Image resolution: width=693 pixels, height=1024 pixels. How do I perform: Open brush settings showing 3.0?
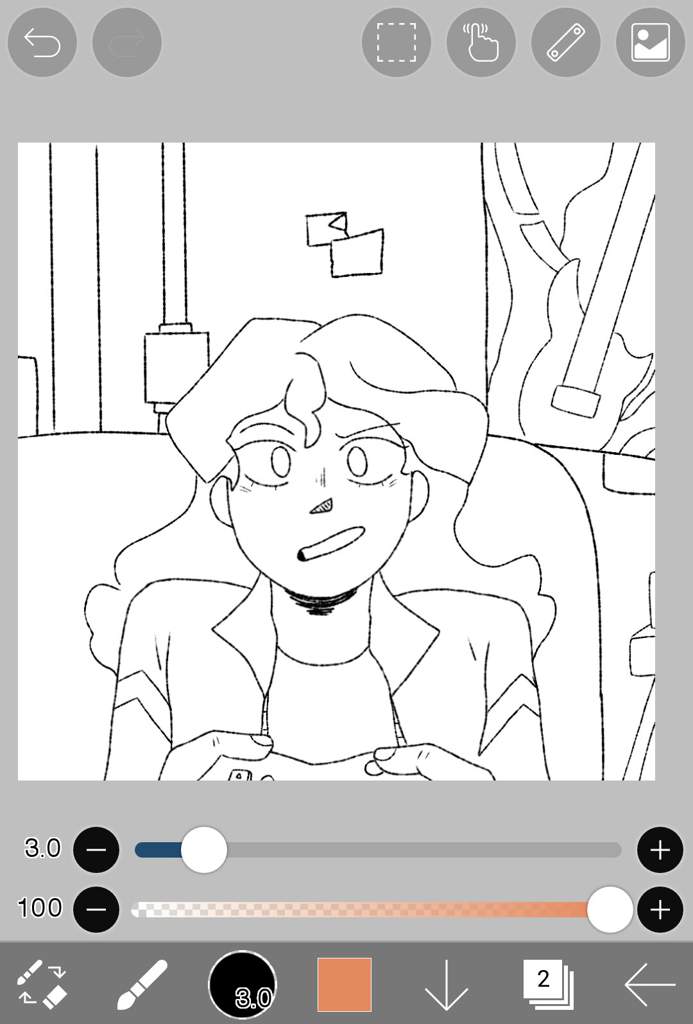[x=242, y=984]
